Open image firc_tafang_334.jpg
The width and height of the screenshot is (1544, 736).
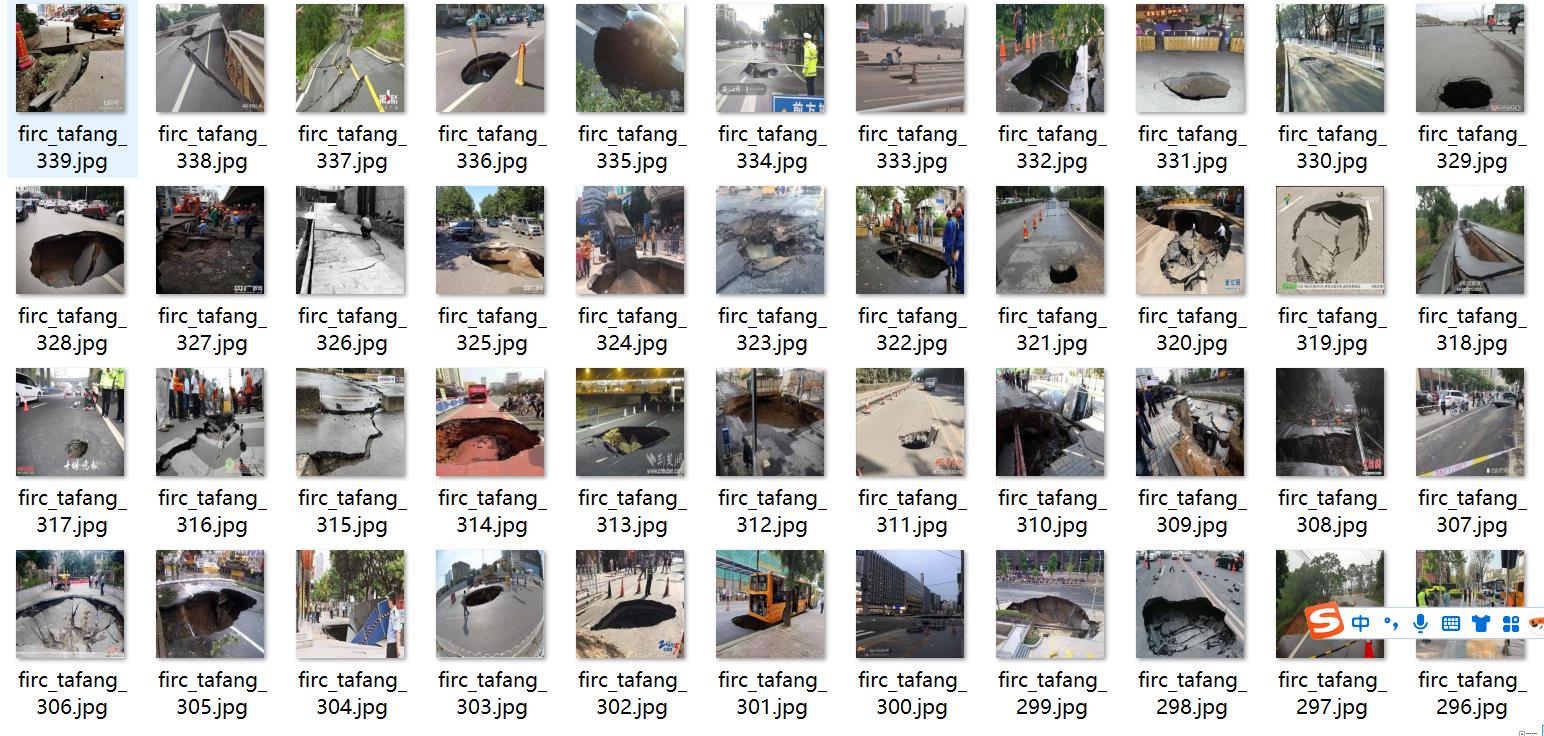(770, 58)
